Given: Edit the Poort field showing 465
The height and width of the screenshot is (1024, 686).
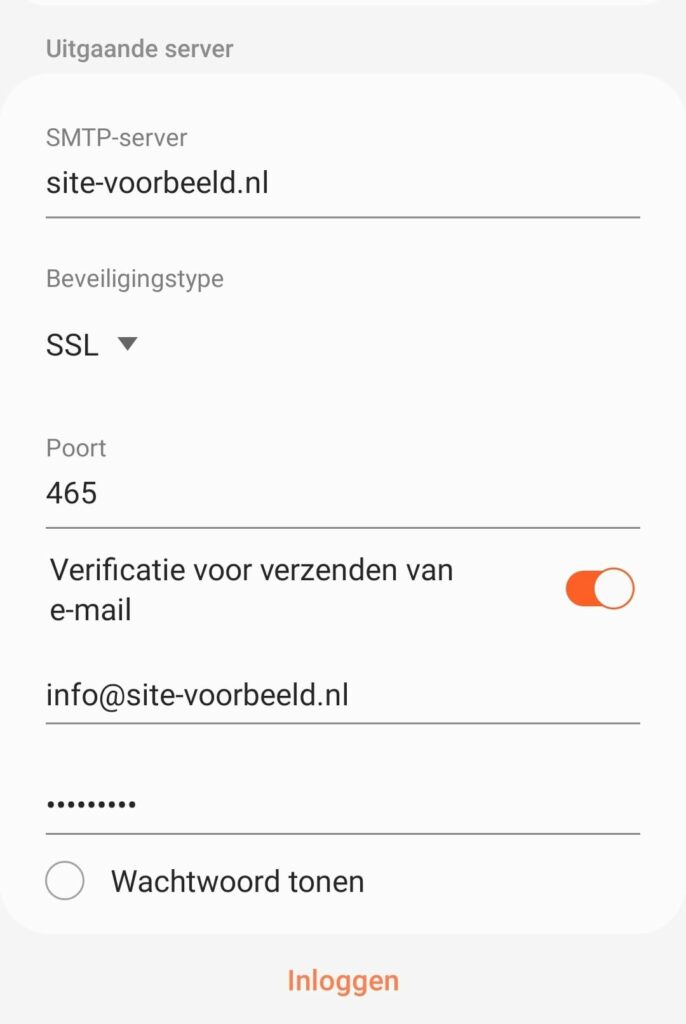Looking at the screenshot, I should click(340, 493).
